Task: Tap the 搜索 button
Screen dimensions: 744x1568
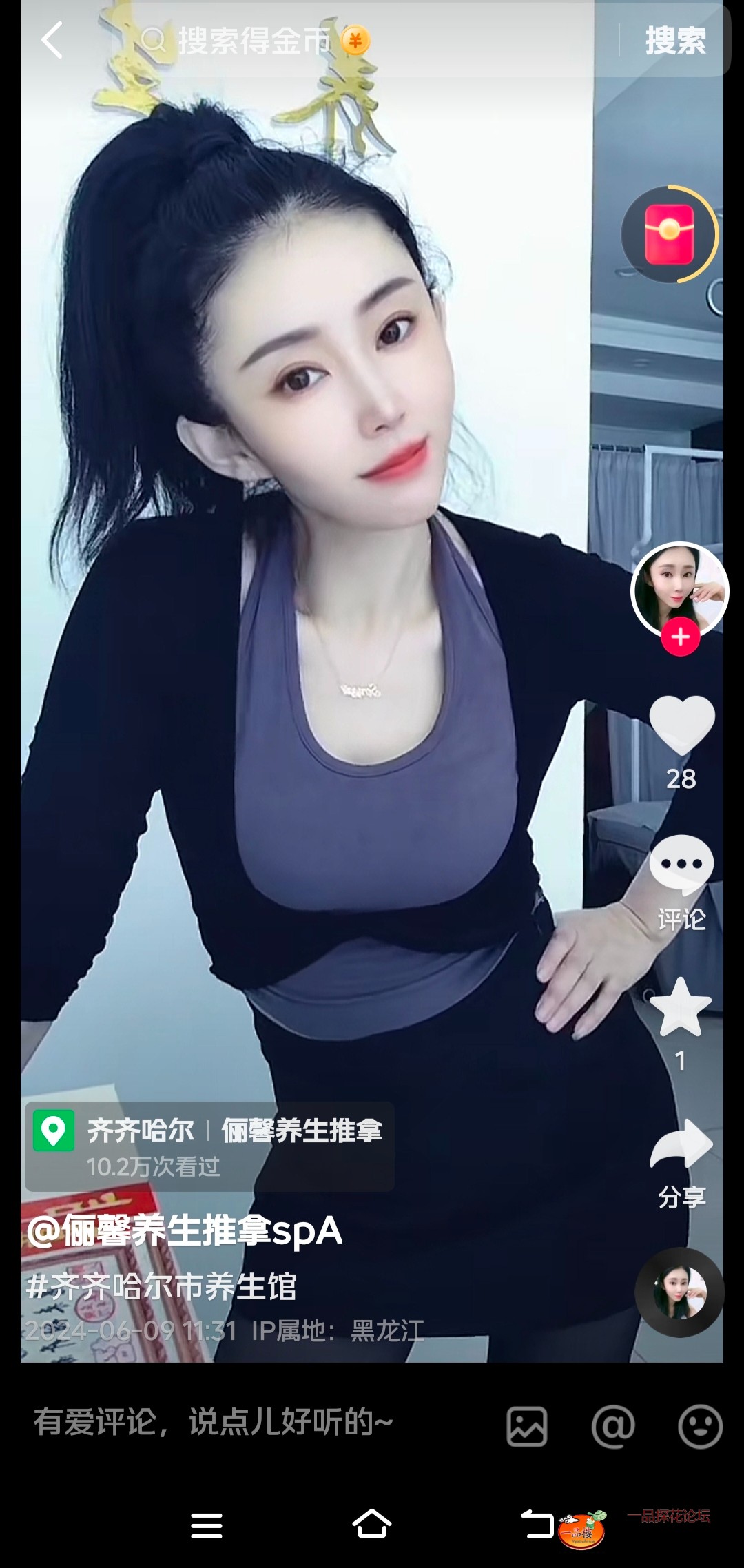Action: point(675,41)
